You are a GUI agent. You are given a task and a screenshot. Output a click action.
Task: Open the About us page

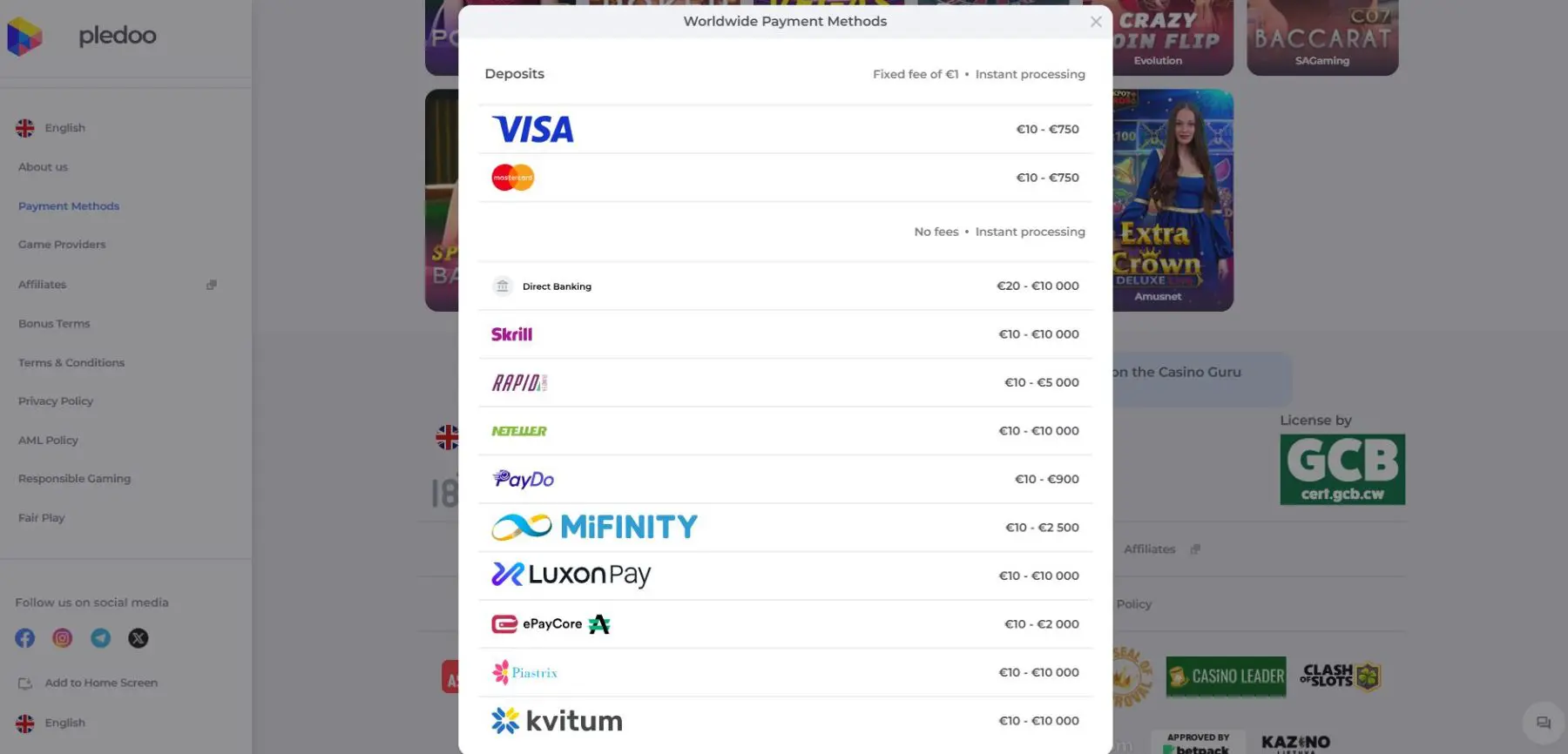(43, 167)
